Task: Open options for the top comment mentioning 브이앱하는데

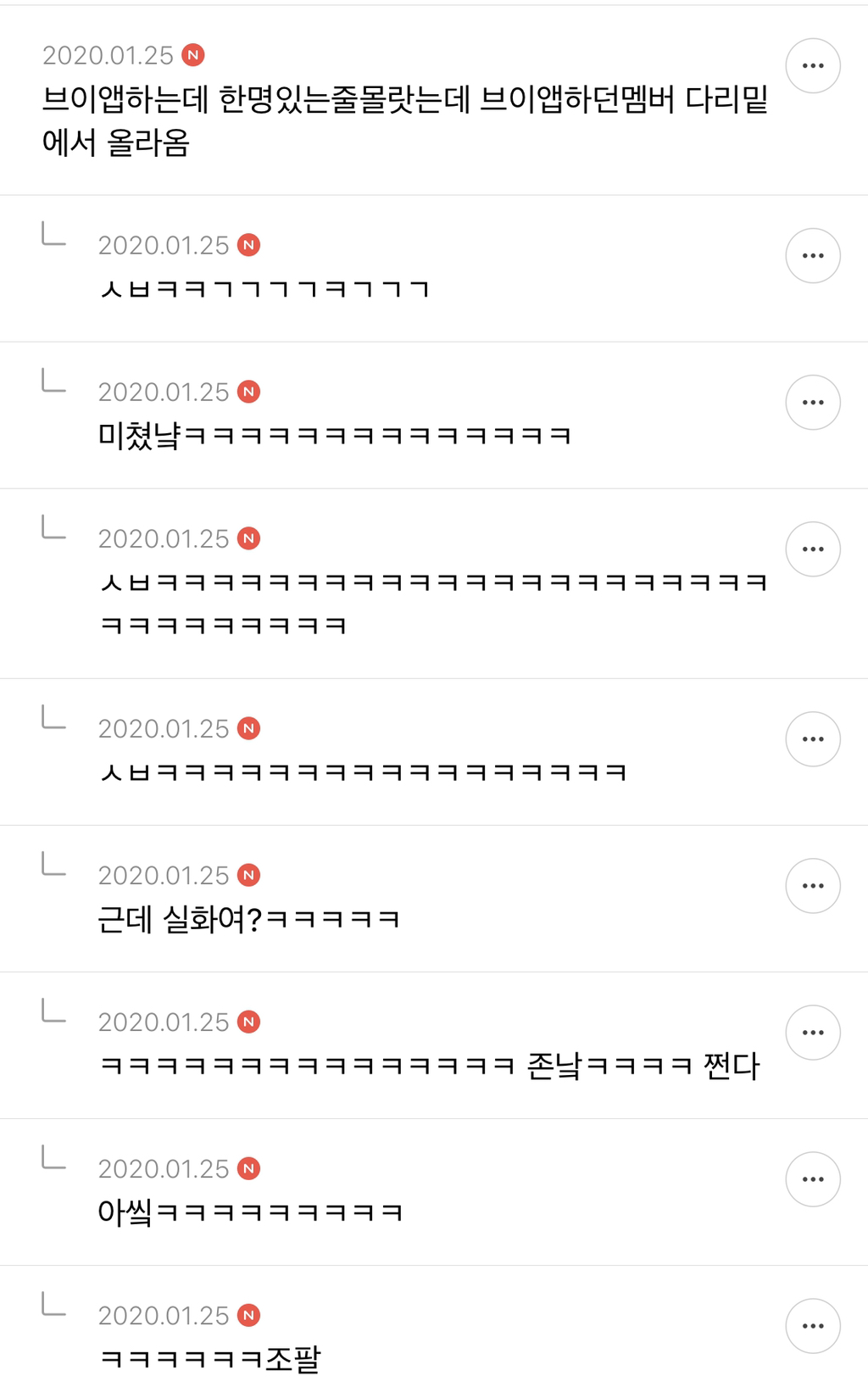Action: (812, 65)
